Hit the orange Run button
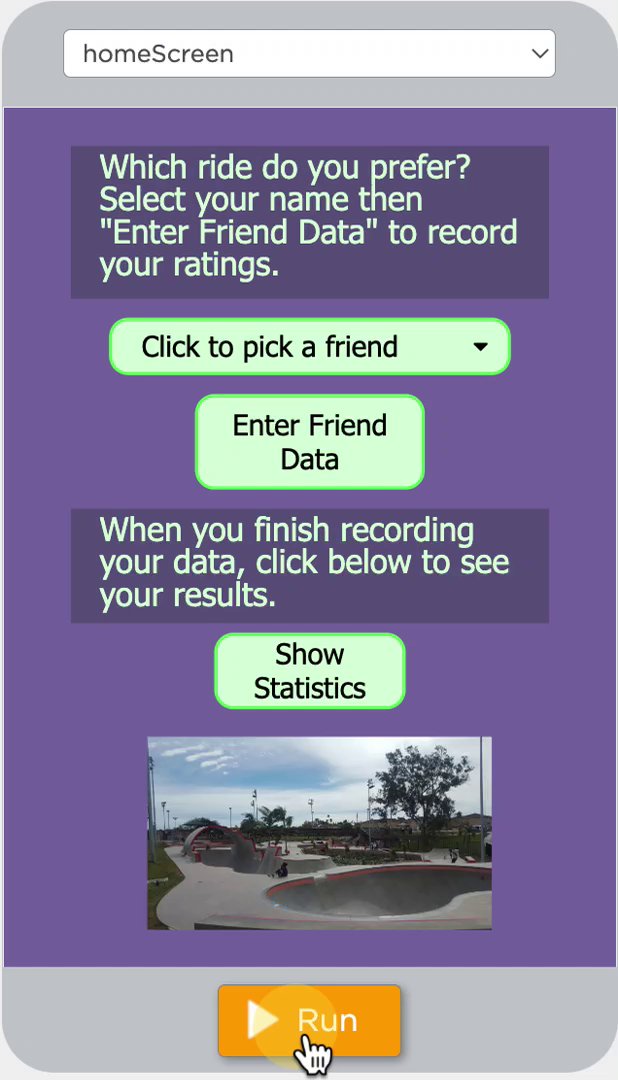 (x=309, y=1020)
